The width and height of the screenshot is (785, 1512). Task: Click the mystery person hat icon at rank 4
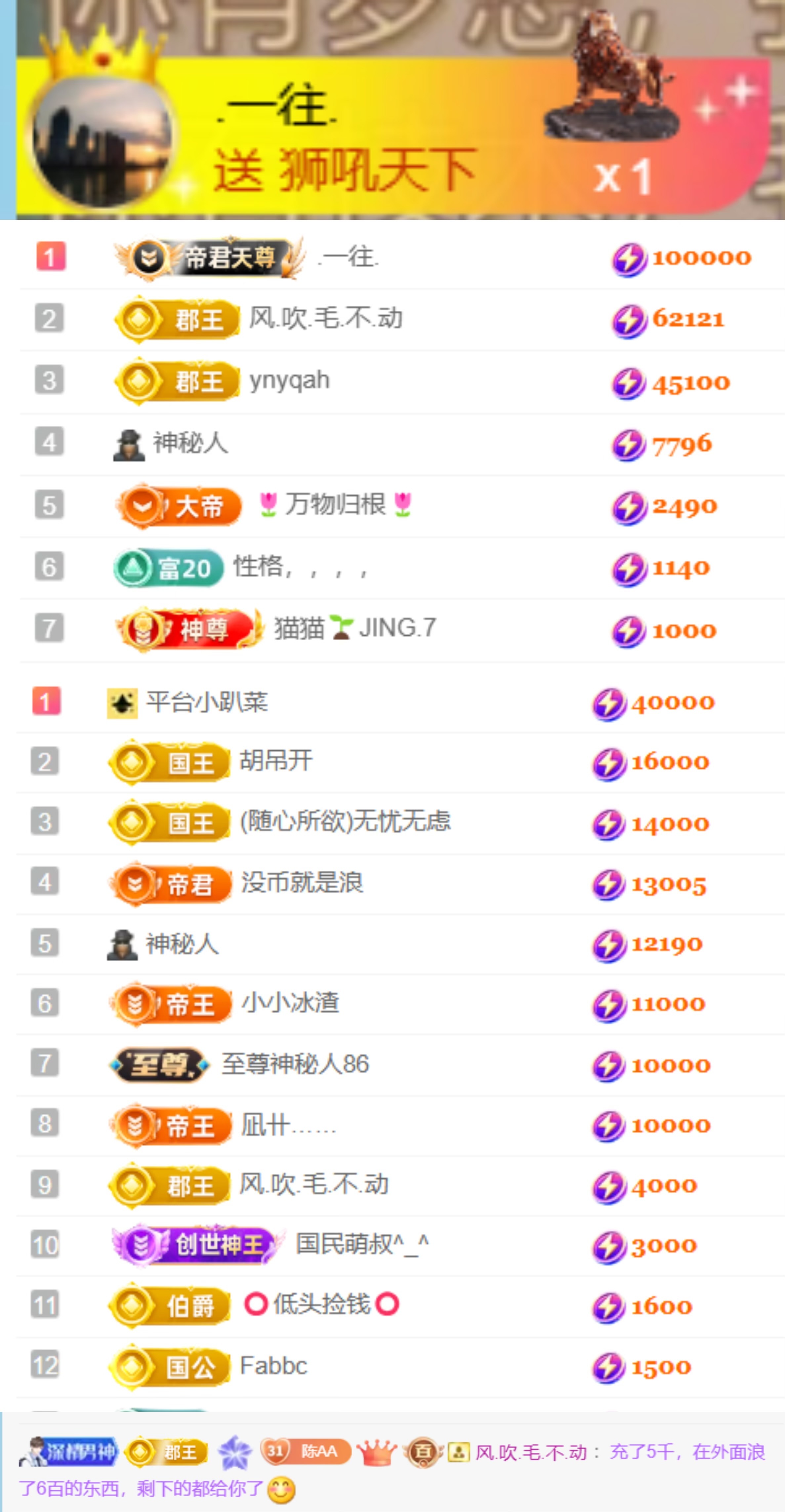[130, 444]
